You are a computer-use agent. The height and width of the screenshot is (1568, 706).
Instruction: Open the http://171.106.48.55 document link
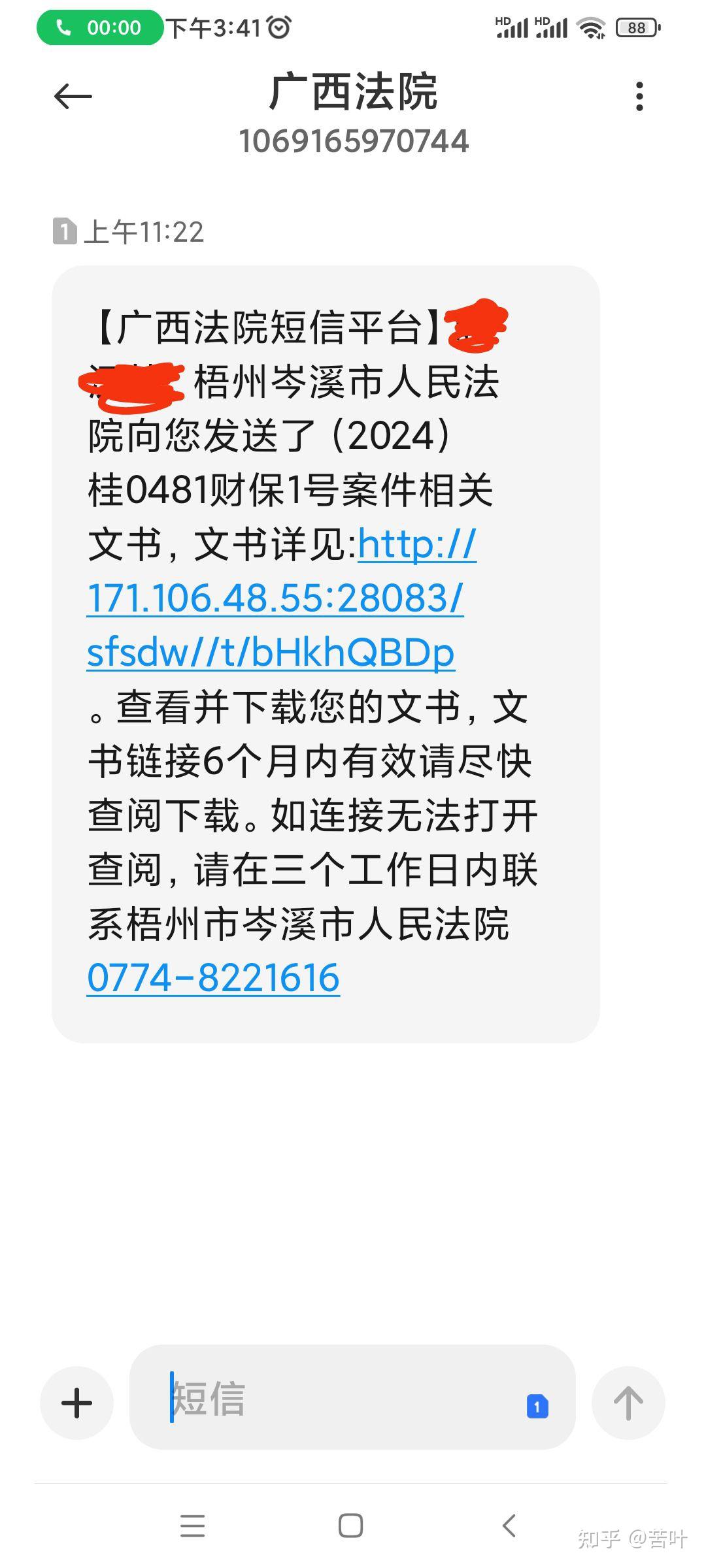pos(275,598)
